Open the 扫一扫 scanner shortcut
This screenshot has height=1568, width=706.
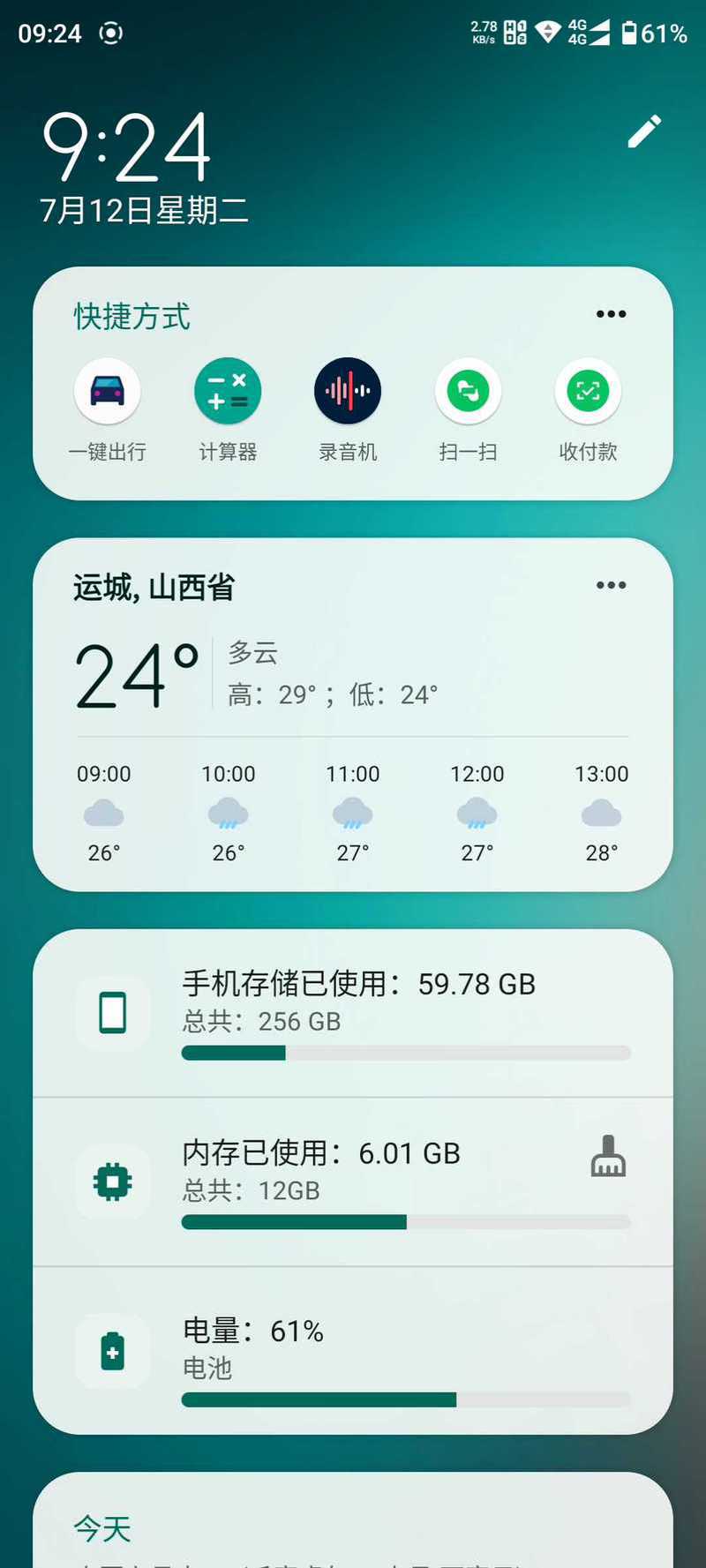point(468,392)
